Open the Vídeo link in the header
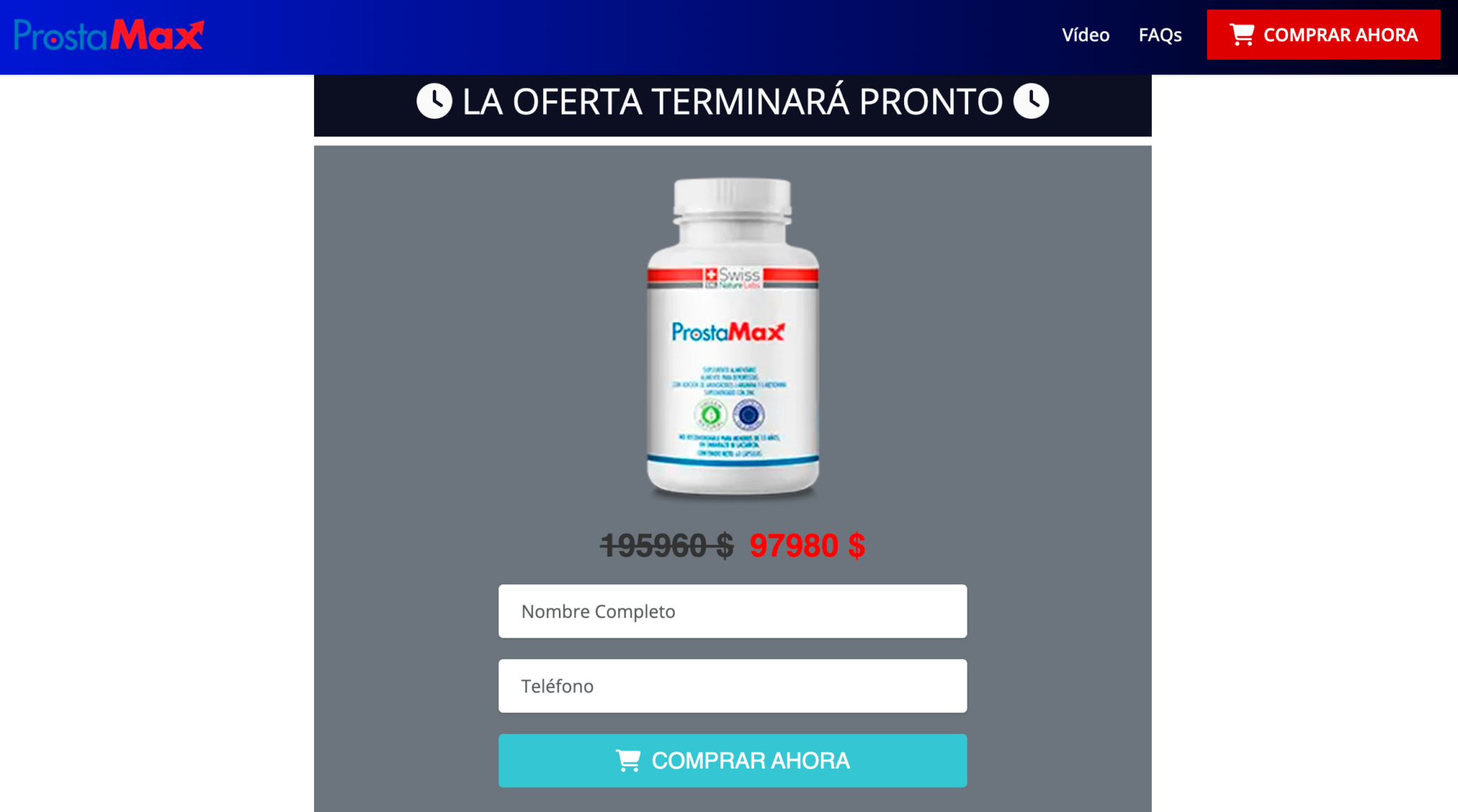The height and width of the screenshot is (812, 1458). (x=1085, y=35)
